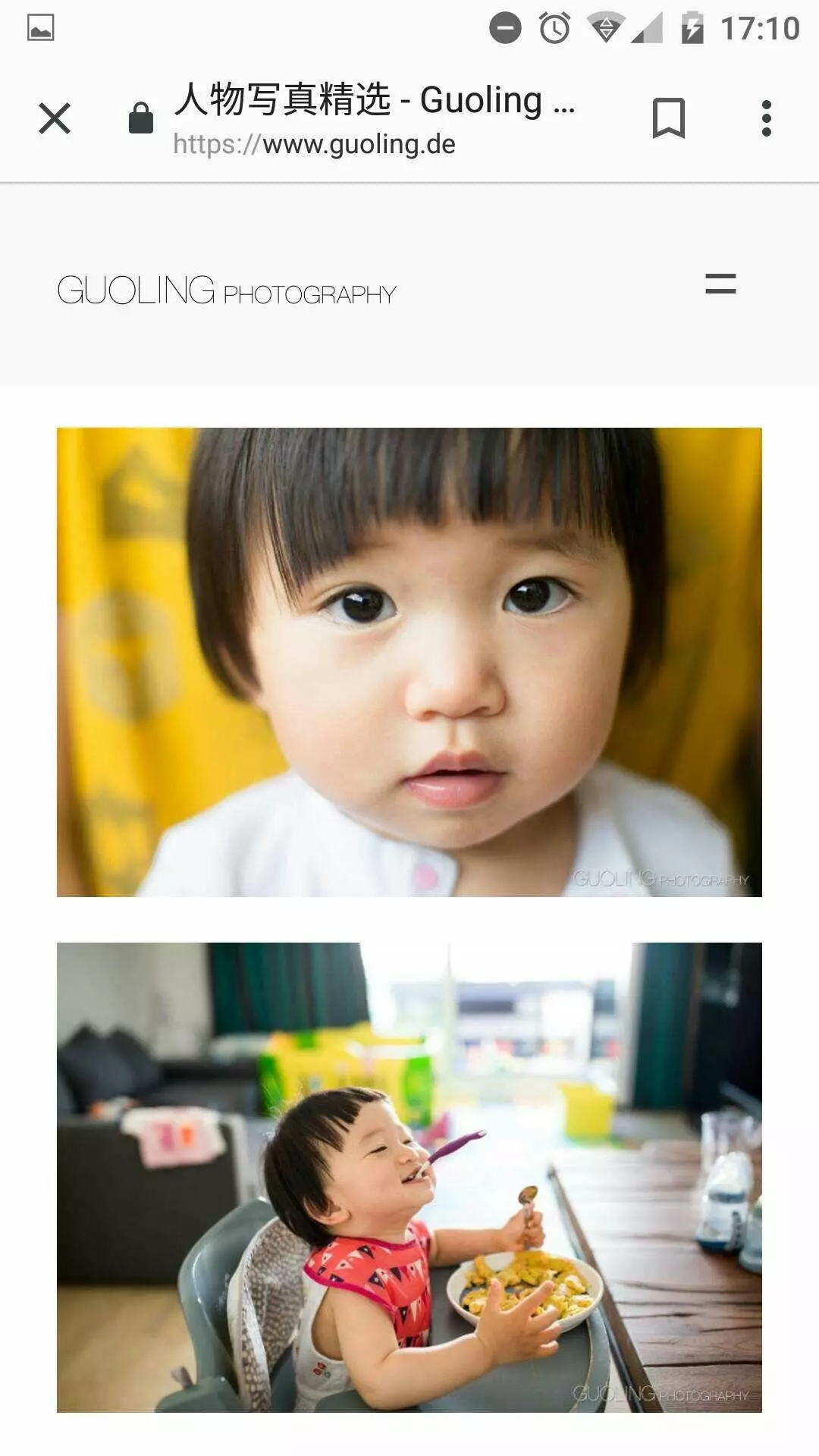This screenshot has width=819, height=1456.
Task: Open the browser overflow menu
Action: point(766,118)
